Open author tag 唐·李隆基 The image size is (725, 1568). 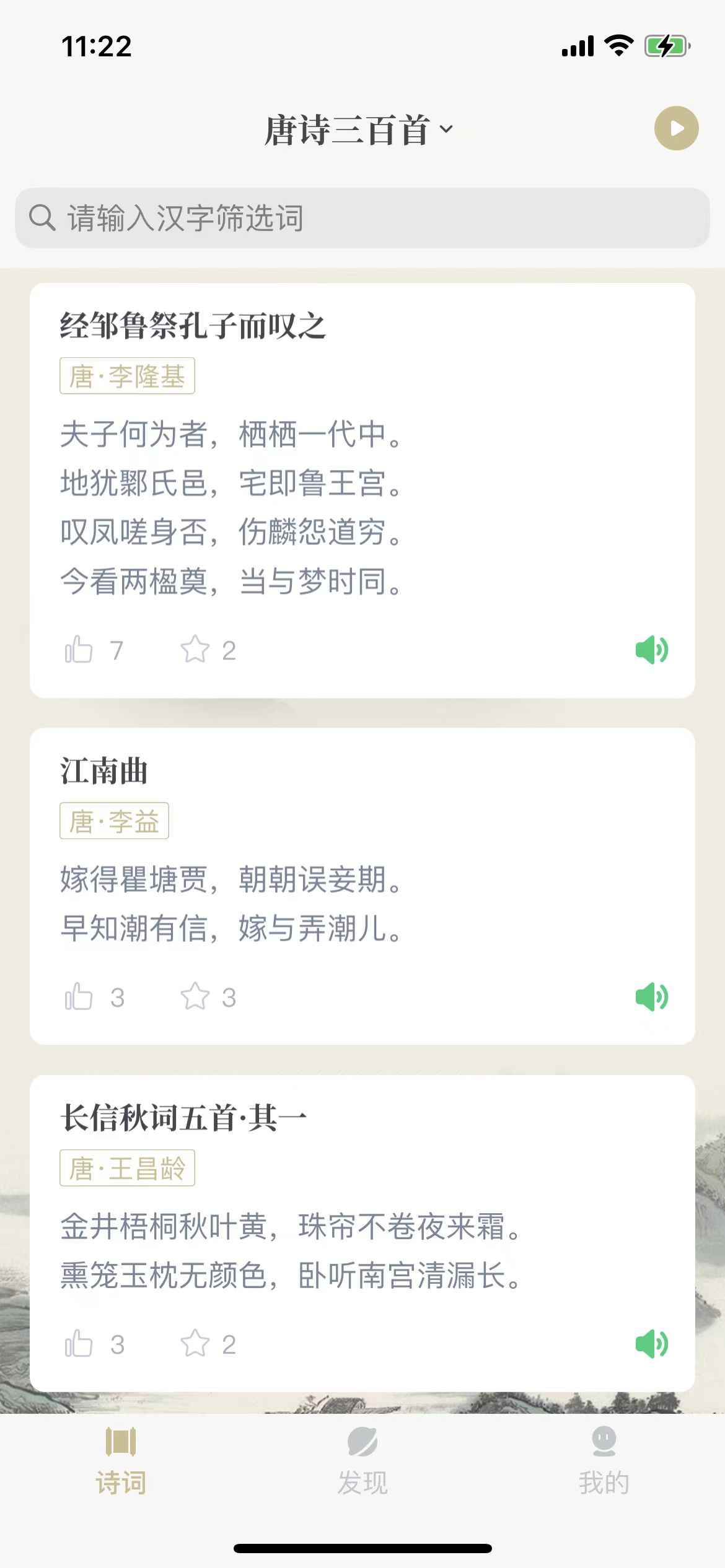click(127, 376)
